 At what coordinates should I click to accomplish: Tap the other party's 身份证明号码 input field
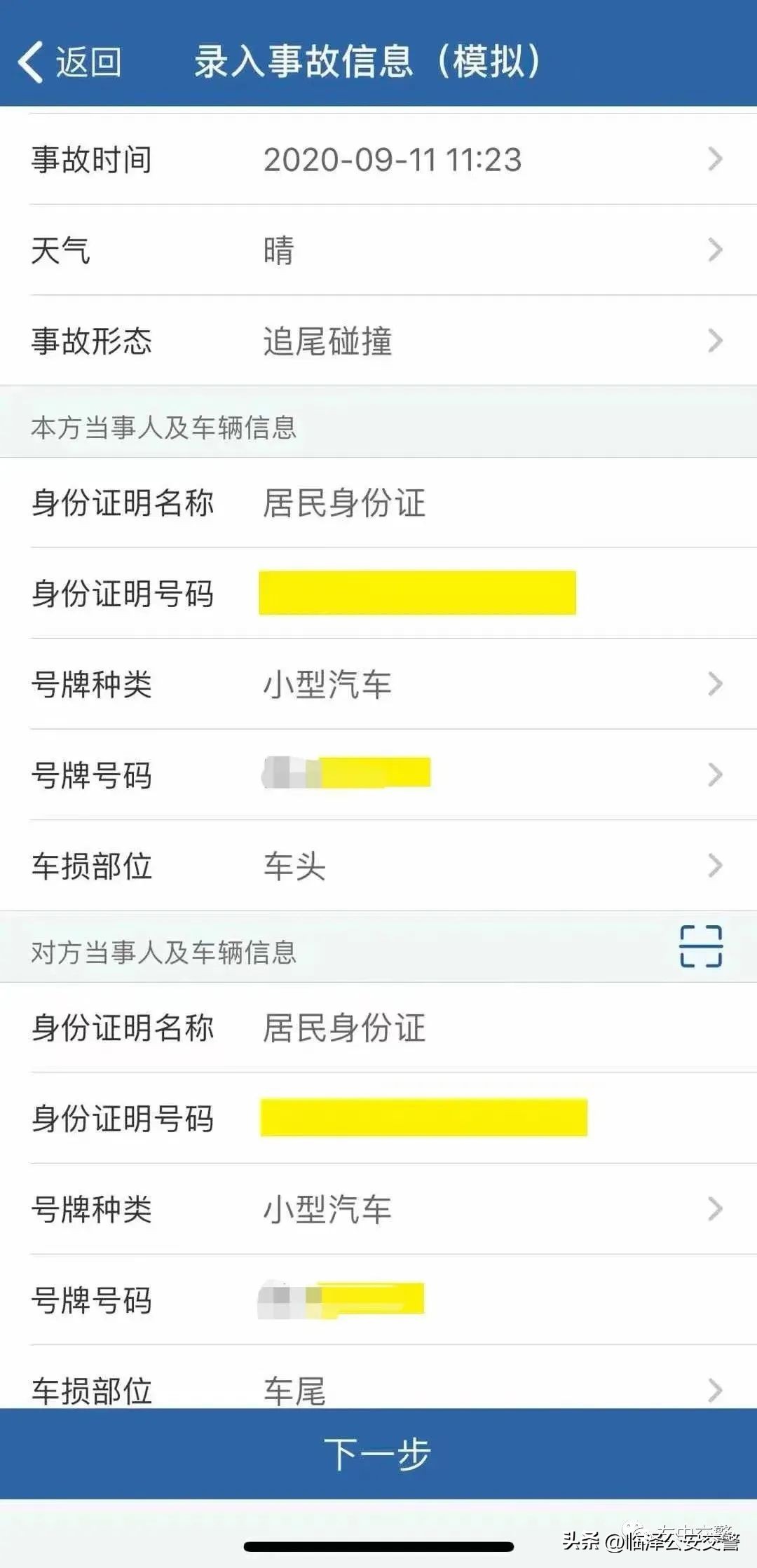point(424,1117)
